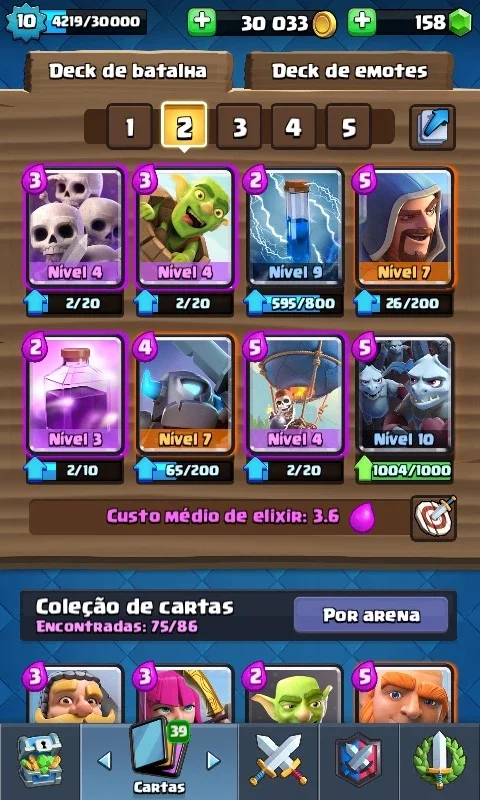Buy gems using the gems plus button
The height and width of the screenshot is (800, 480).
coord(362,22)
